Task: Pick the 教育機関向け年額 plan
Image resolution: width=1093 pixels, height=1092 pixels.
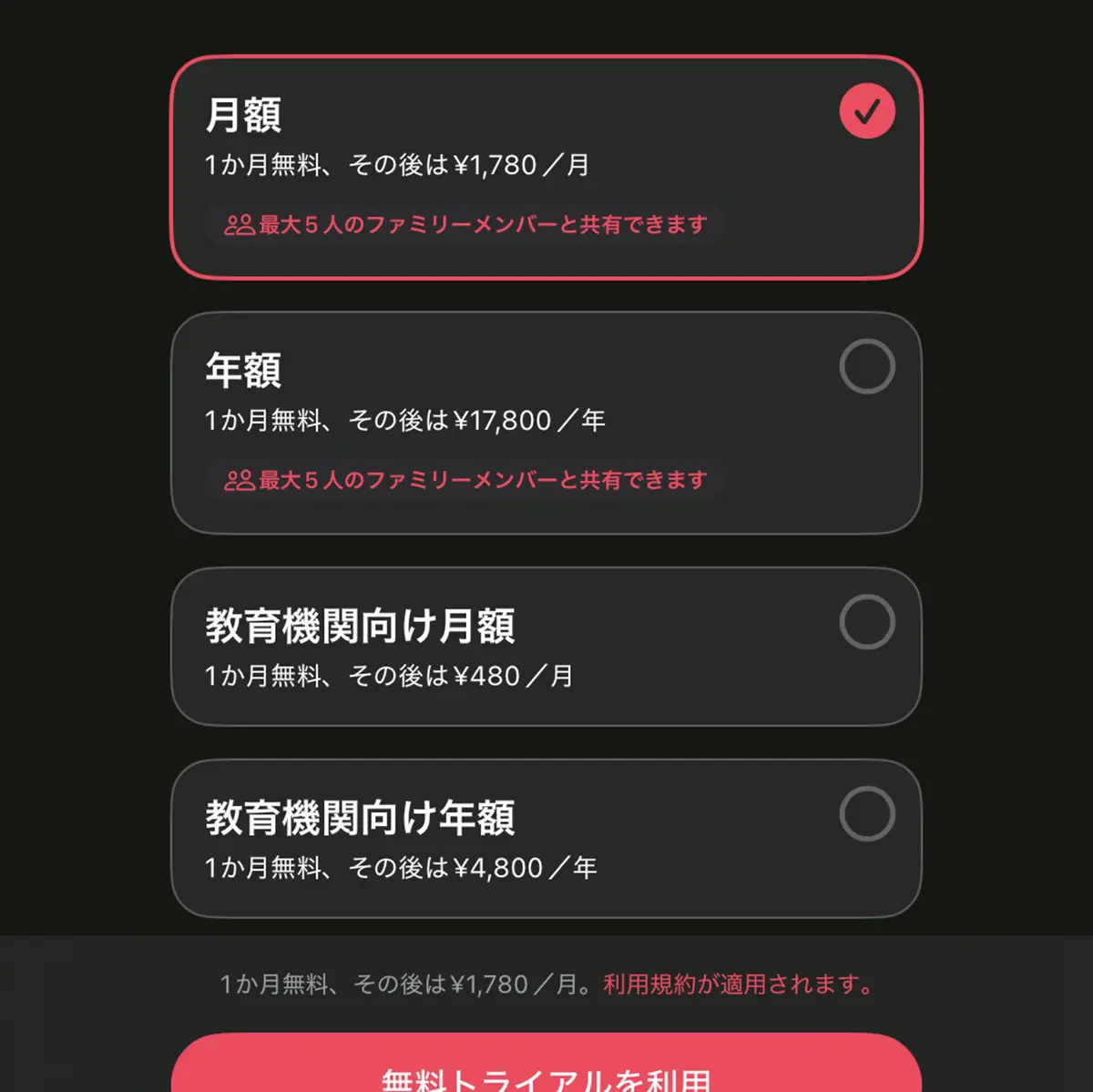Action: (546, 838)
